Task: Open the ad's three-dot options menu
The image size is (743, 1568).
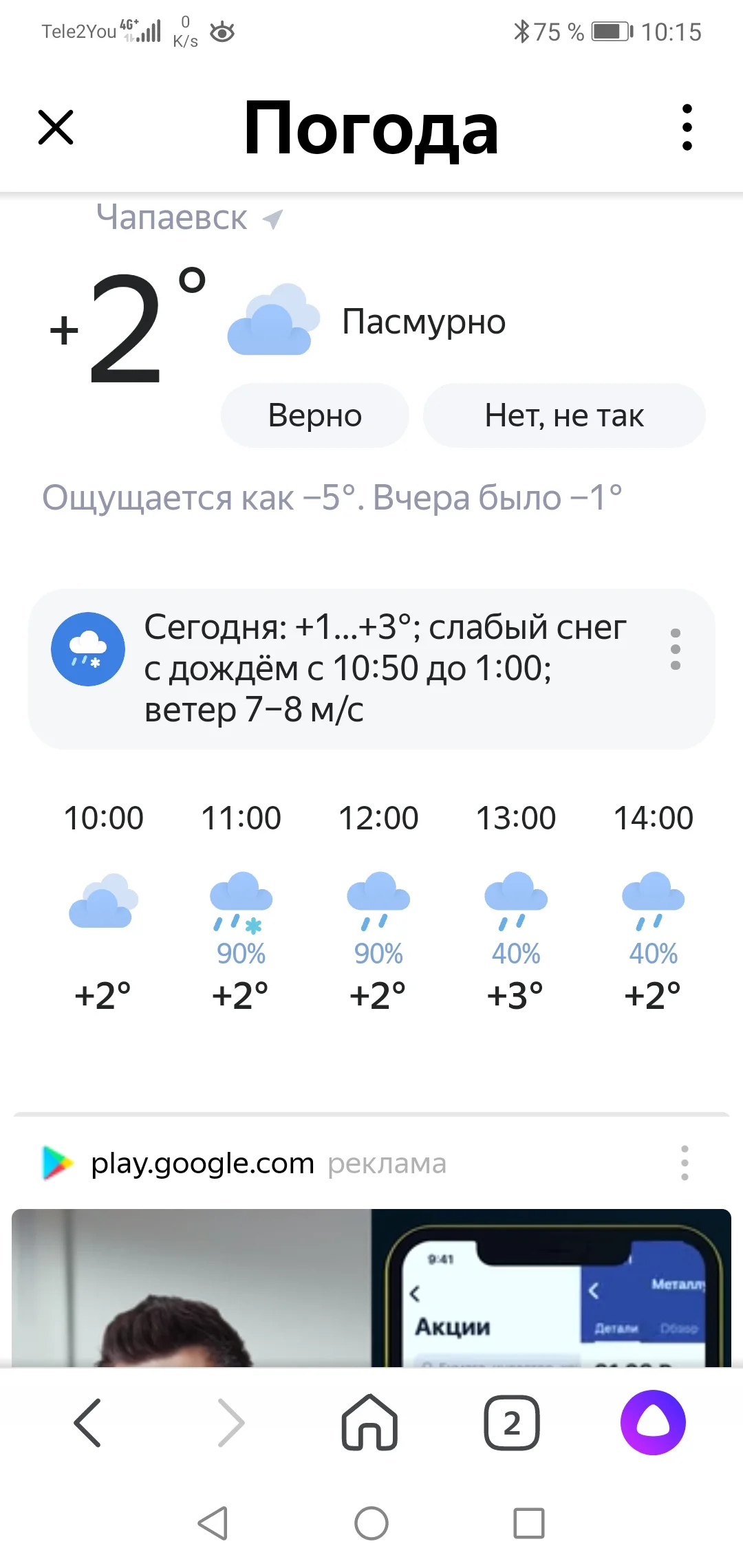Action: click(685, 1164)
